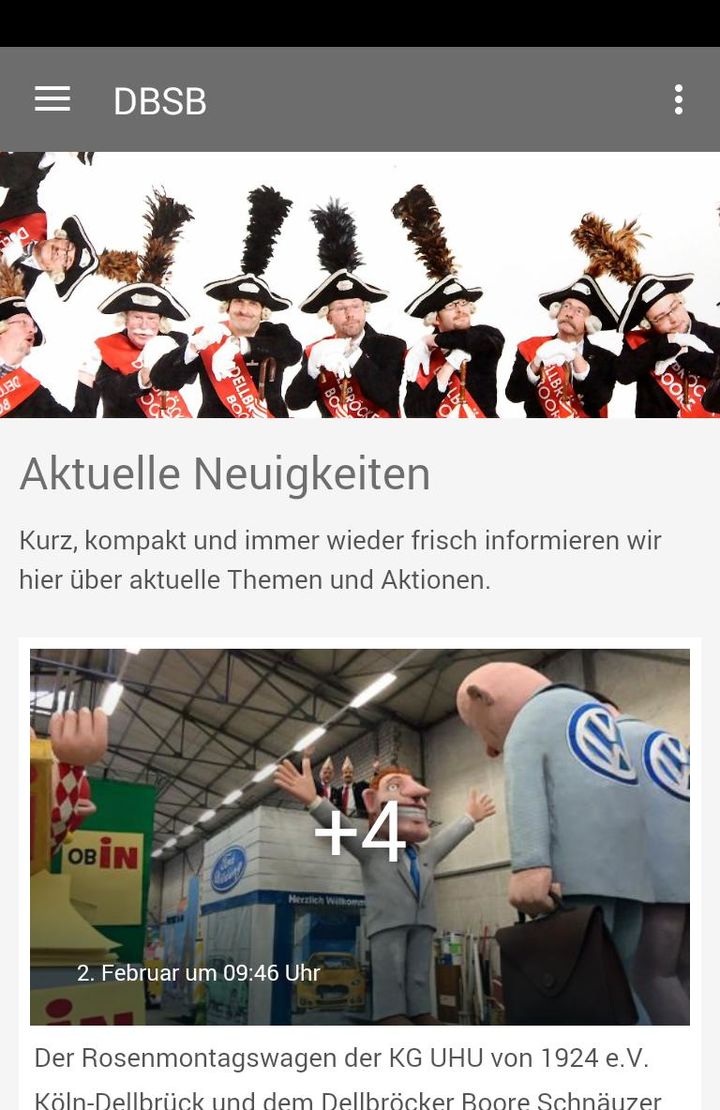Expand the hidden photos via +4 overlay

click(360, 832)
